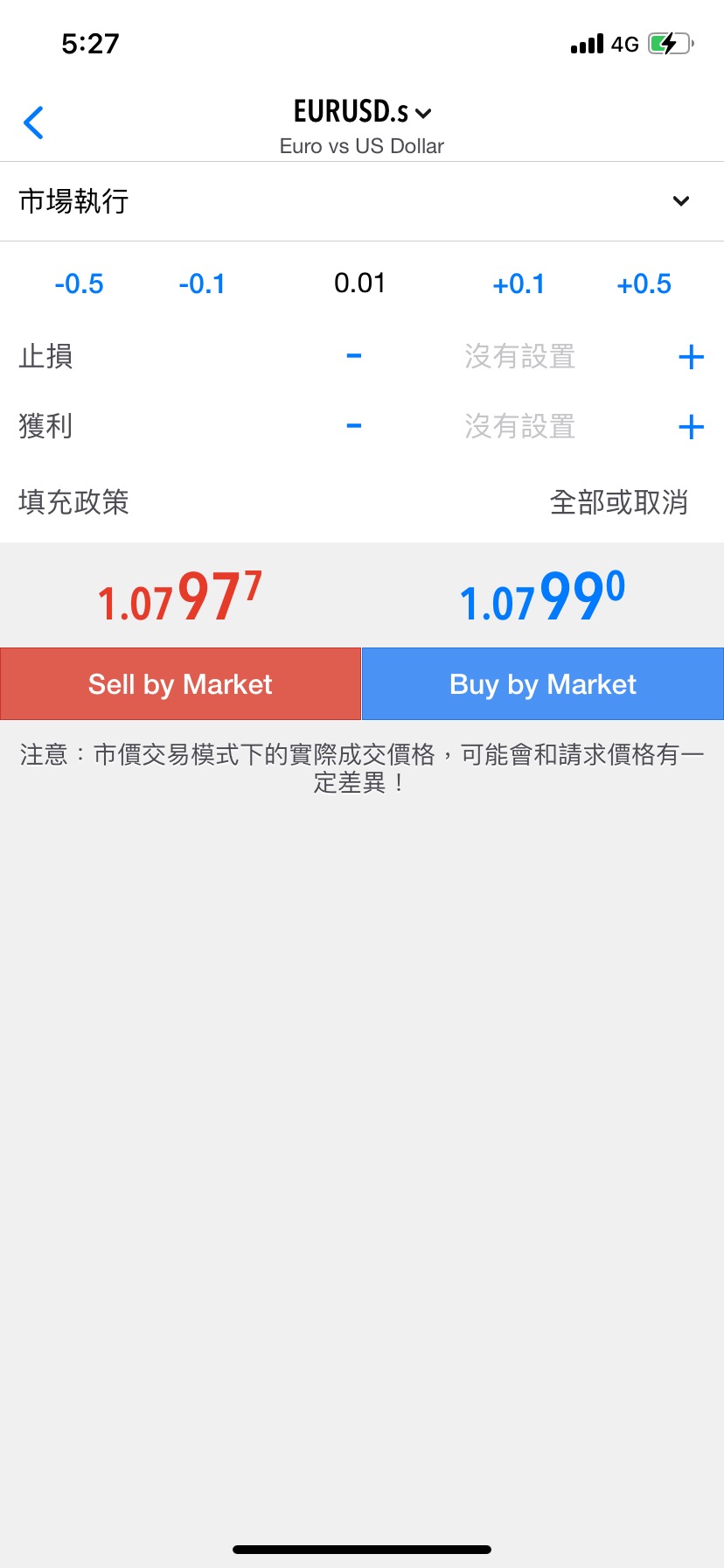Decrease volume by 0.1
The image size is (724, 1568).
tap(202, 284)
